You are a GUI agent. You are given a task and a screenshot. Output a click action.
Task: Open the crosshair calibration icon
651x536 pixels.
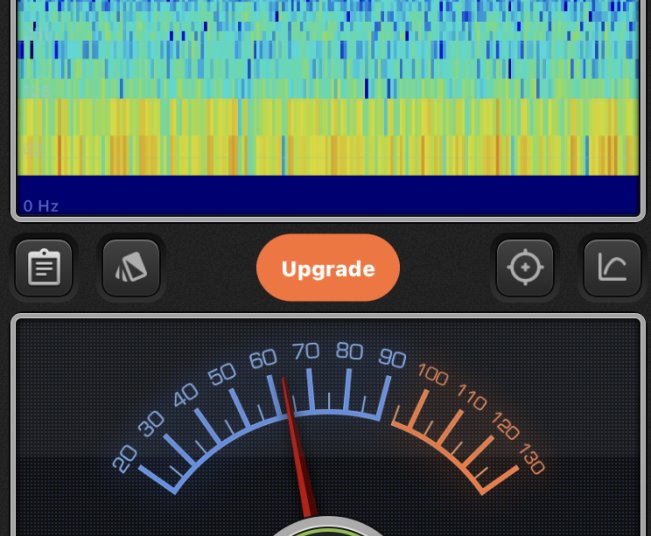525,268
